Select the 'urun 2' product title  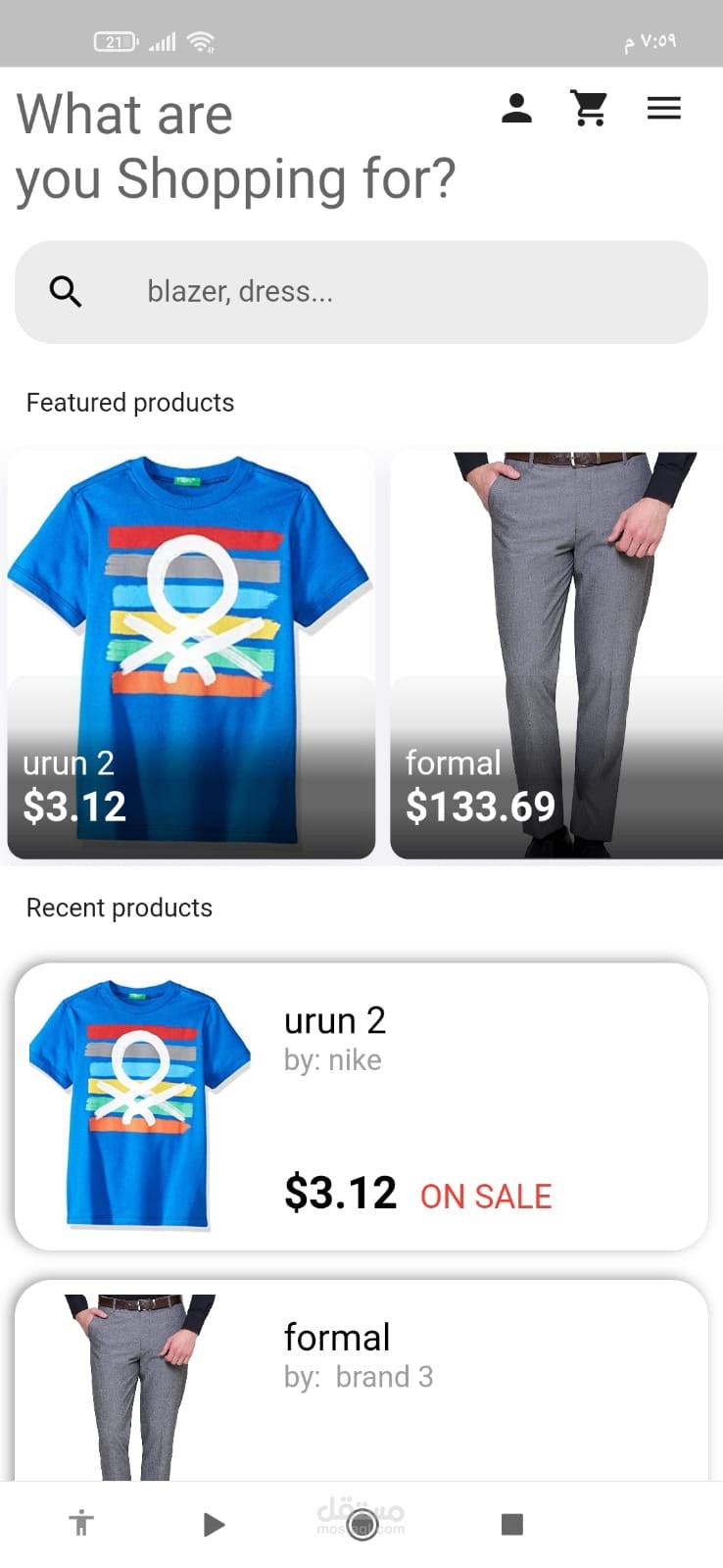tap(335, 1020)
